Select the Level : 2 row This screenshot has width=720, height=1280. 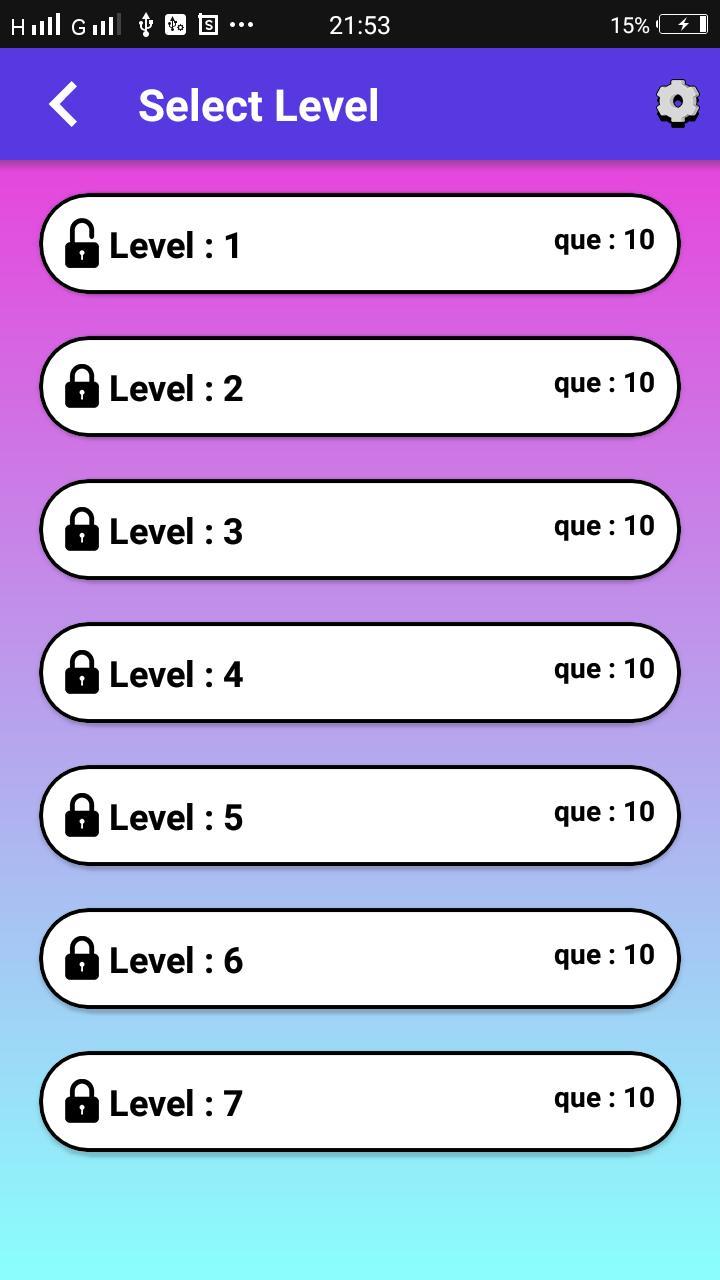pos(360,387)
